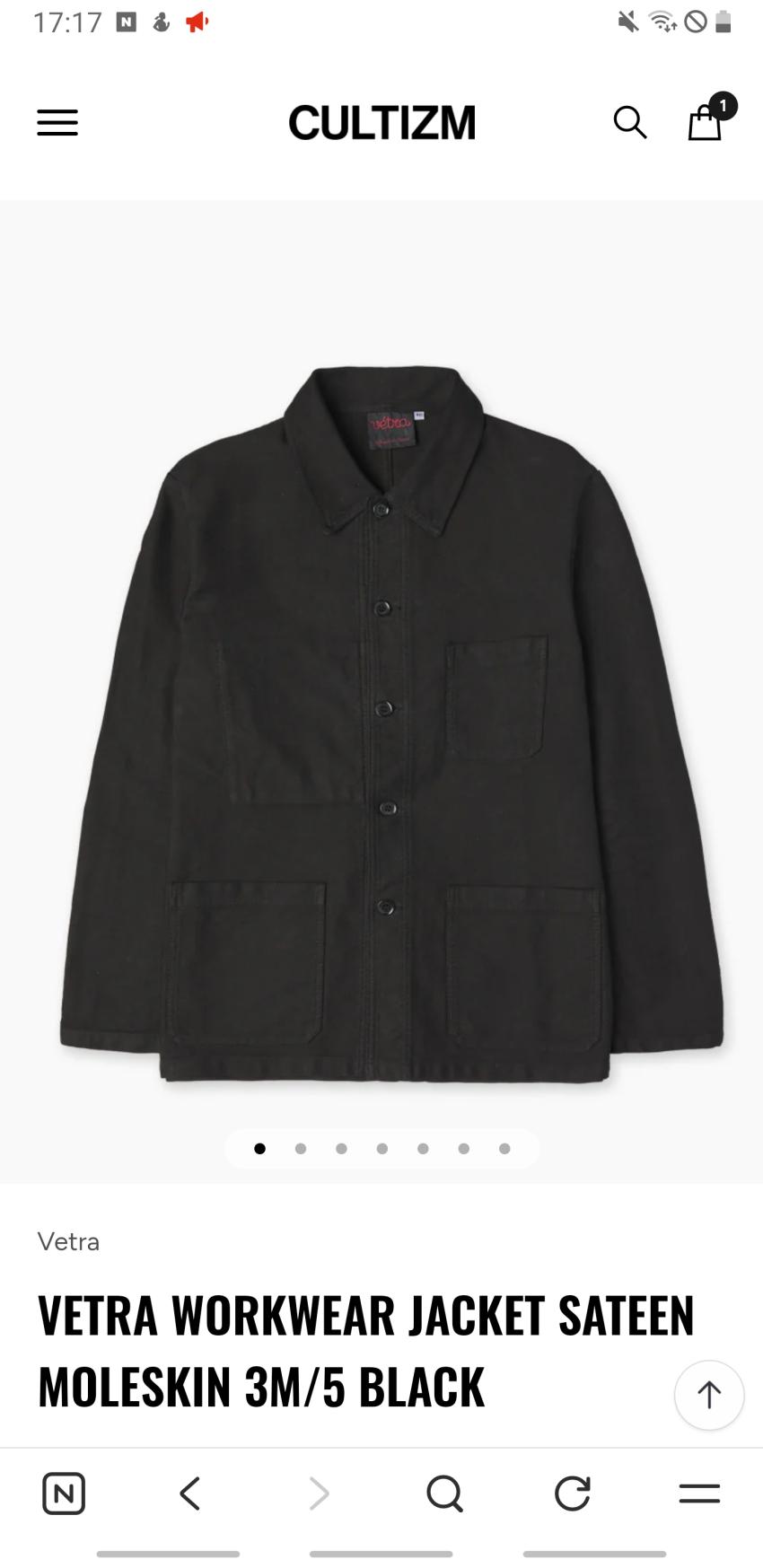The image size is (763, 1568).
Task: Open Naver home in browser toolbar
Action: point(64,1494)
